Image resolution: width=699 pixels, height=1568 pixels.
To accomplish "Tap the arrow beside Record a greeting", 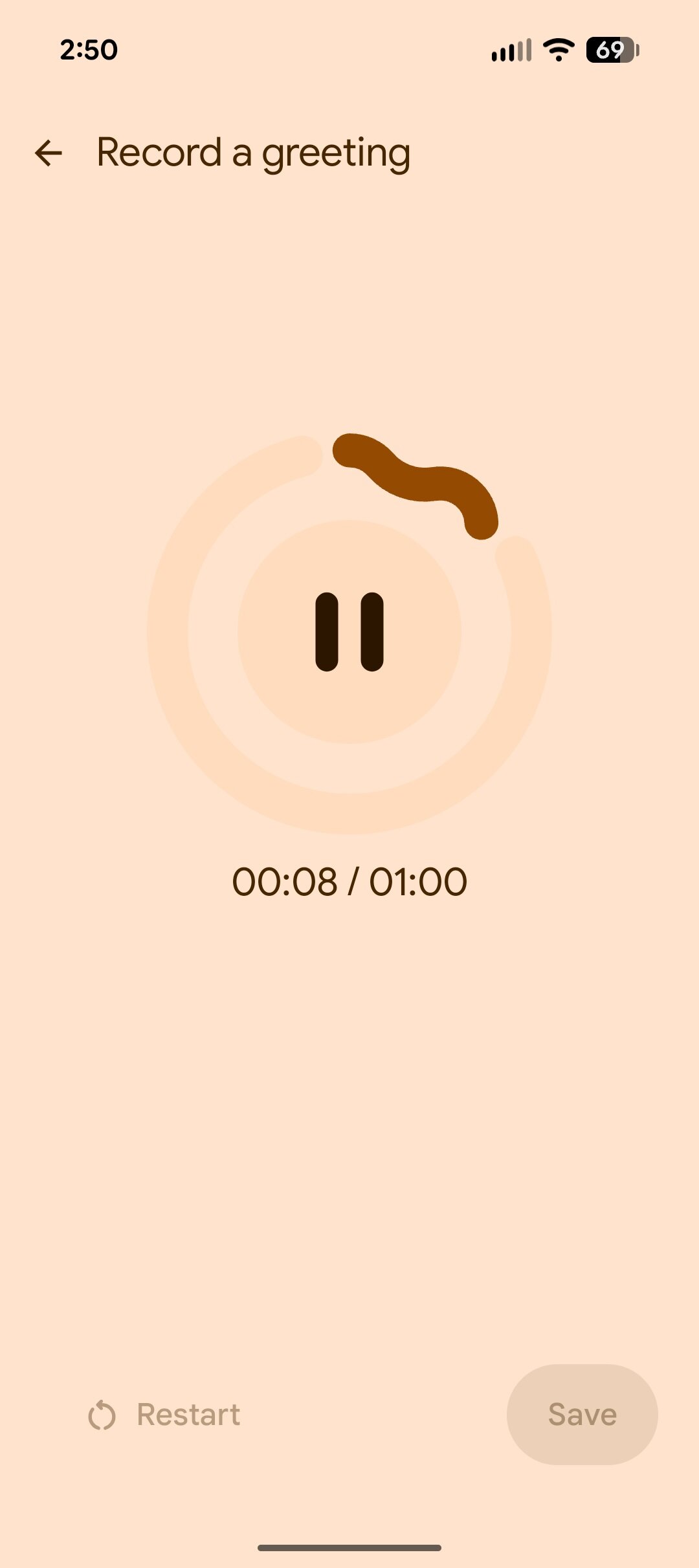I will [x=49, y=153].
